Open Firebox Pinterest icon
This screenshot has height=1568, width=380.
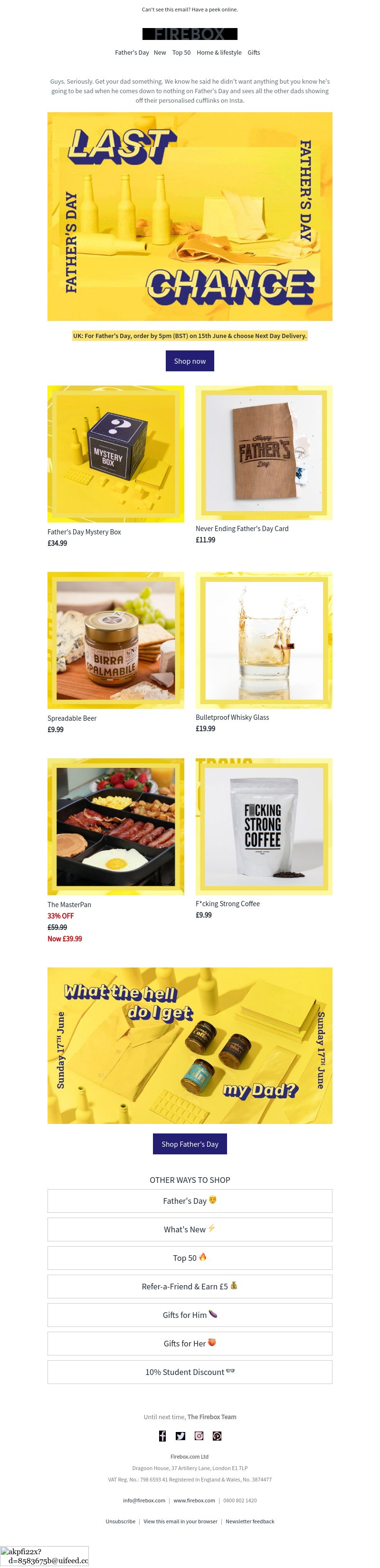point(217,1436)
